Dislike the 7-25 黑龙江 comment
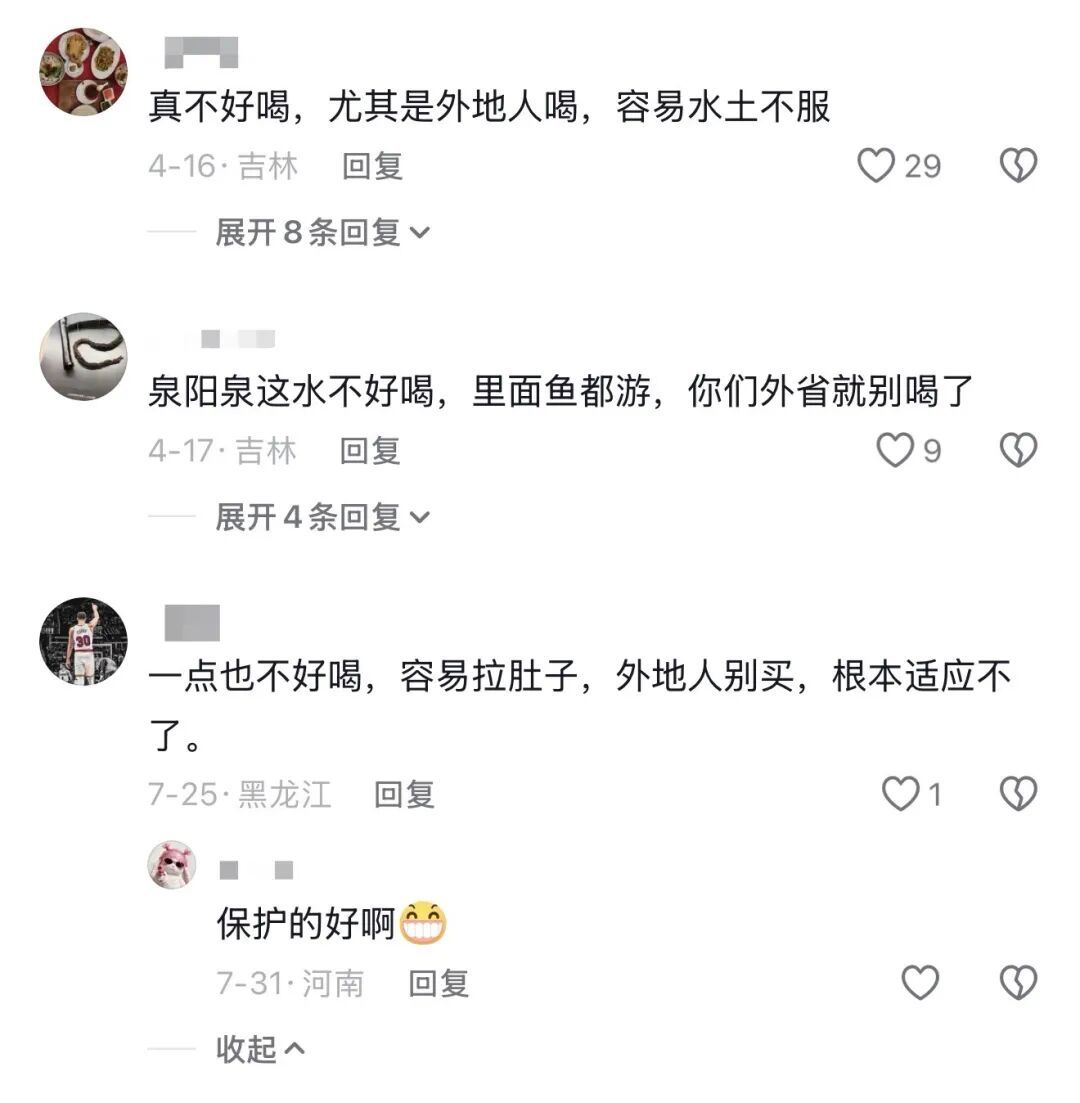 (1018, 794)
